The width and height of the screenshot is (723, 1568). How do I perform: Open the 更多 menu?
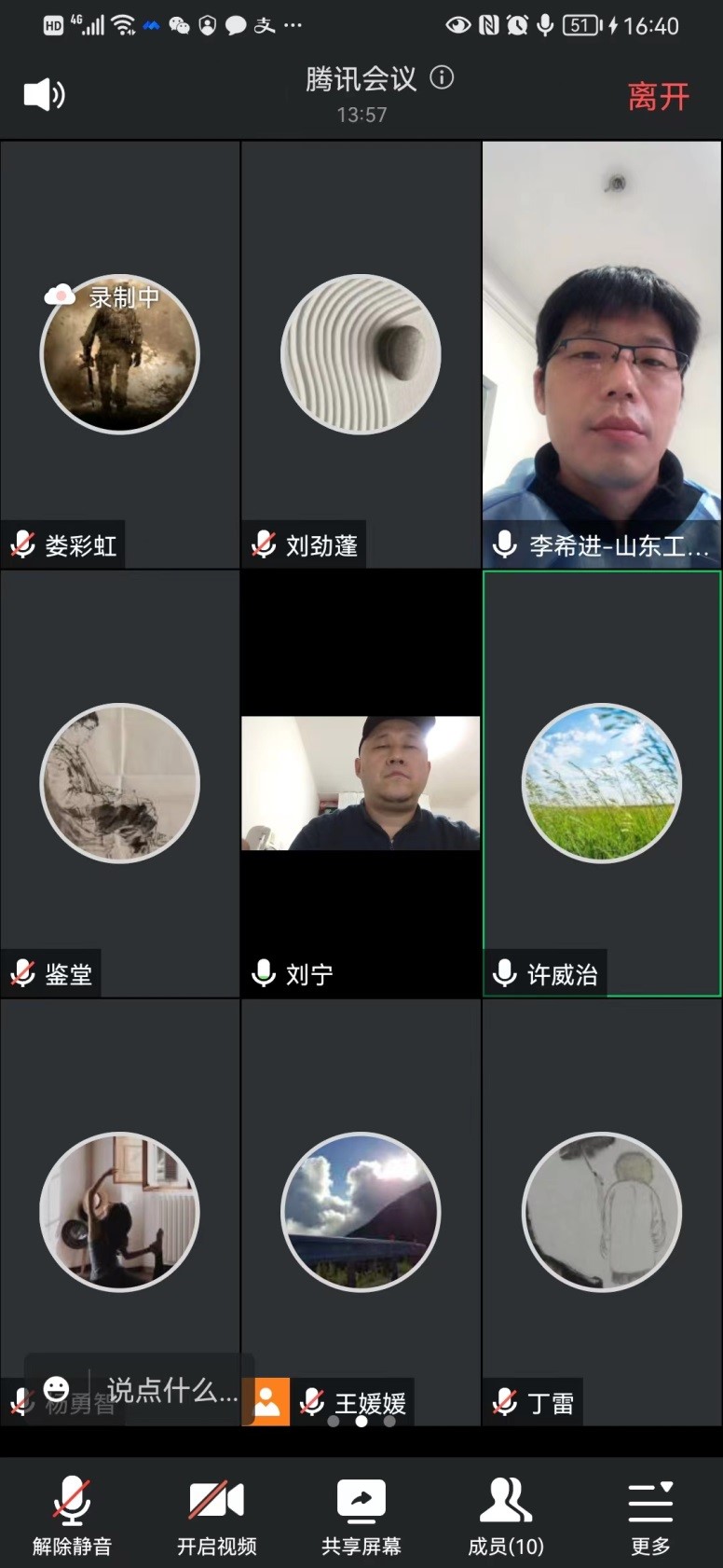pyautogui.click(x=650, y=1515)
